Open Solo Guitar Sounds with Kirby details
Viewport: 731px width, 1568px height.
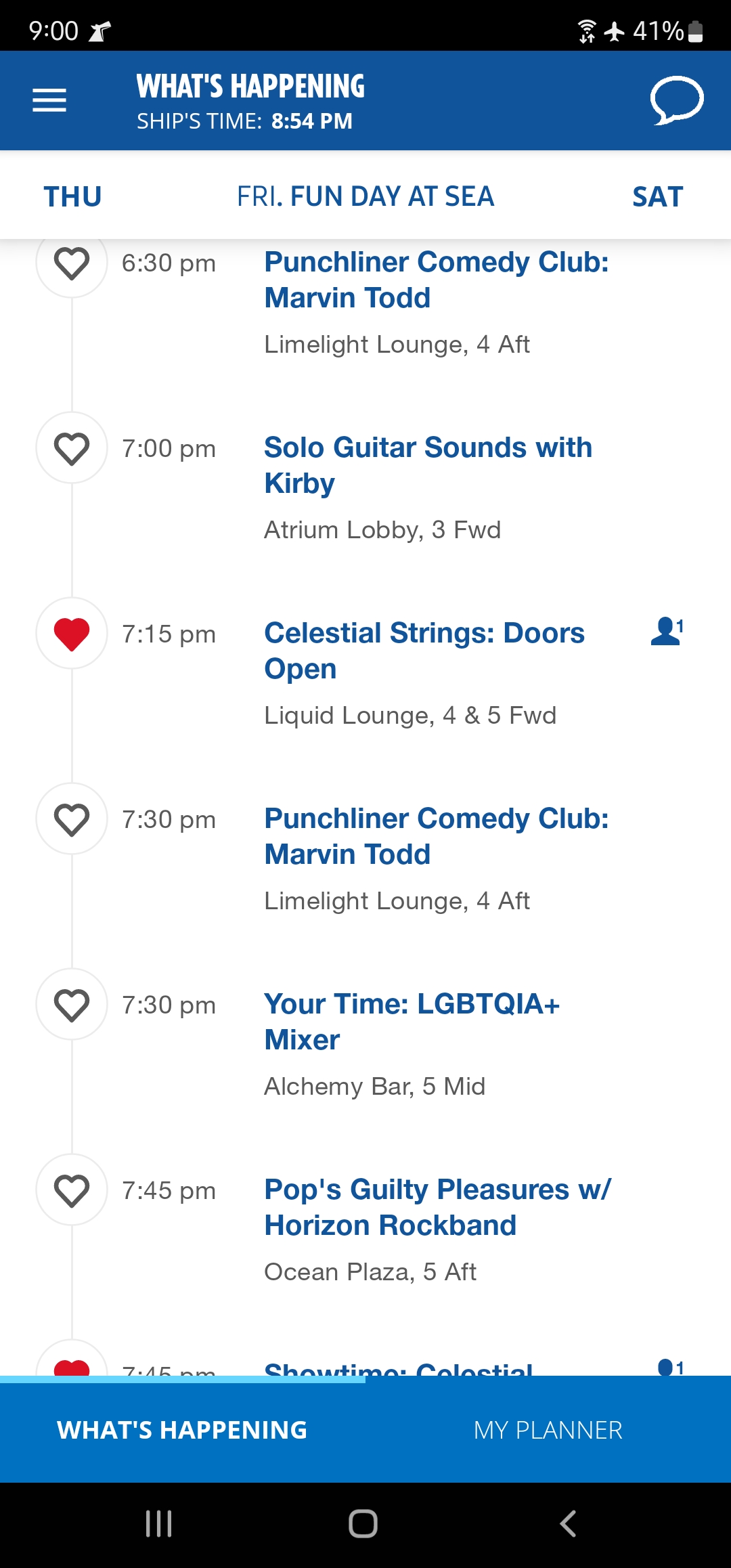pyautogui.click(x=428, y=465)
